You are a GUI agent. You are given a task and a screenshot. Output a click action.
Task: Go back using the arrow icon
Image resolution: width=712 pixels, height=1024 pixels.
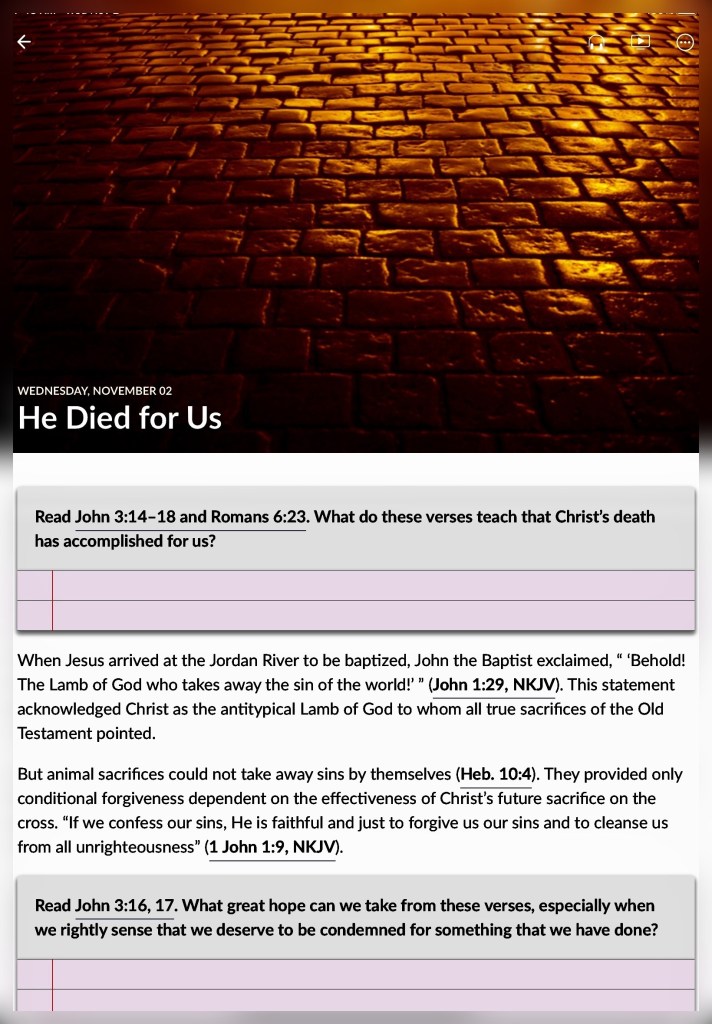tap(24, 42)
